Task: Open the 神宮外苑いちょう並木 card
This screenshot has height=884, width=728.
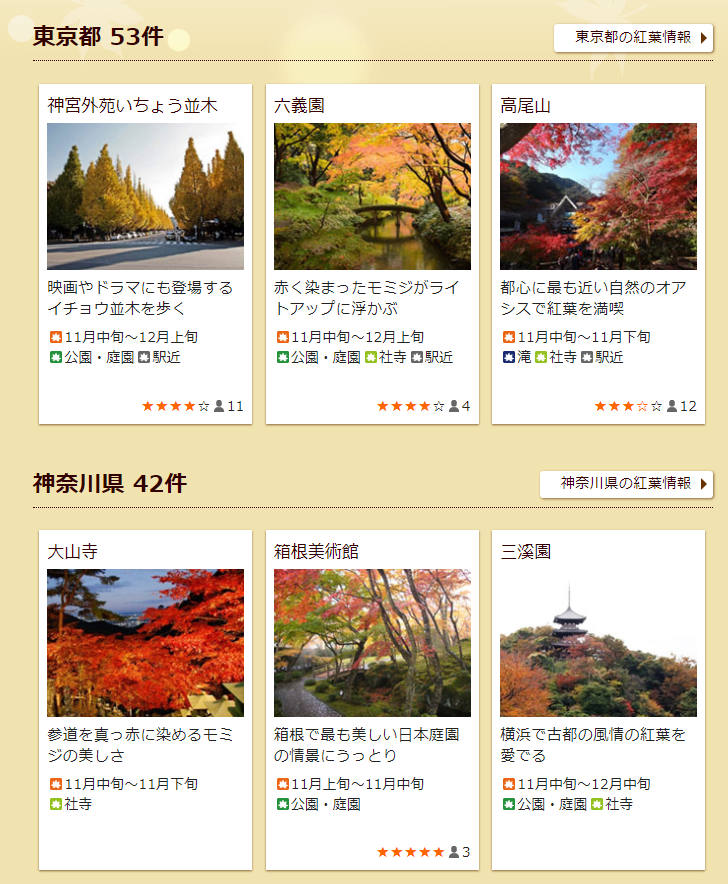Action: [x=145, y=197]
